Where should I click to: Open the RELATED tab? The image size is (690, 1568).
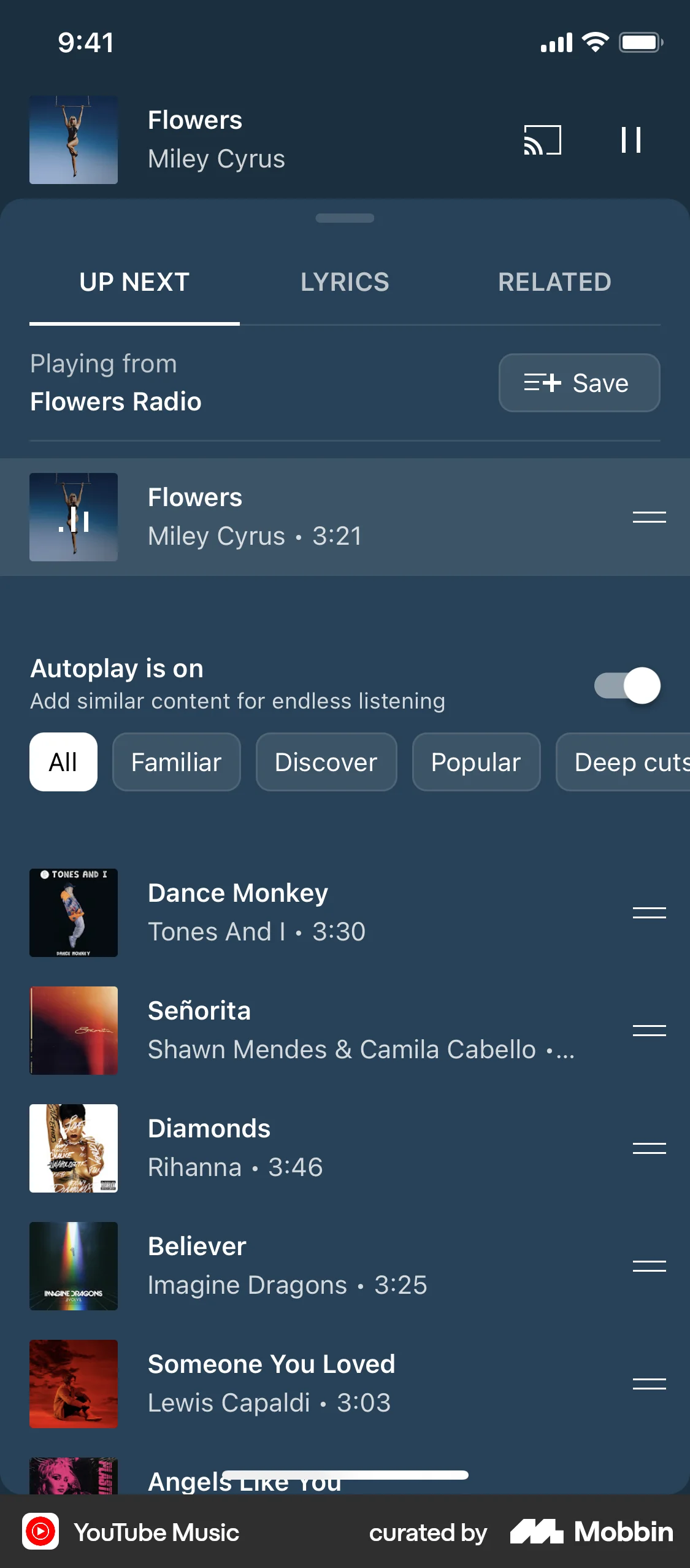(554, 282)
